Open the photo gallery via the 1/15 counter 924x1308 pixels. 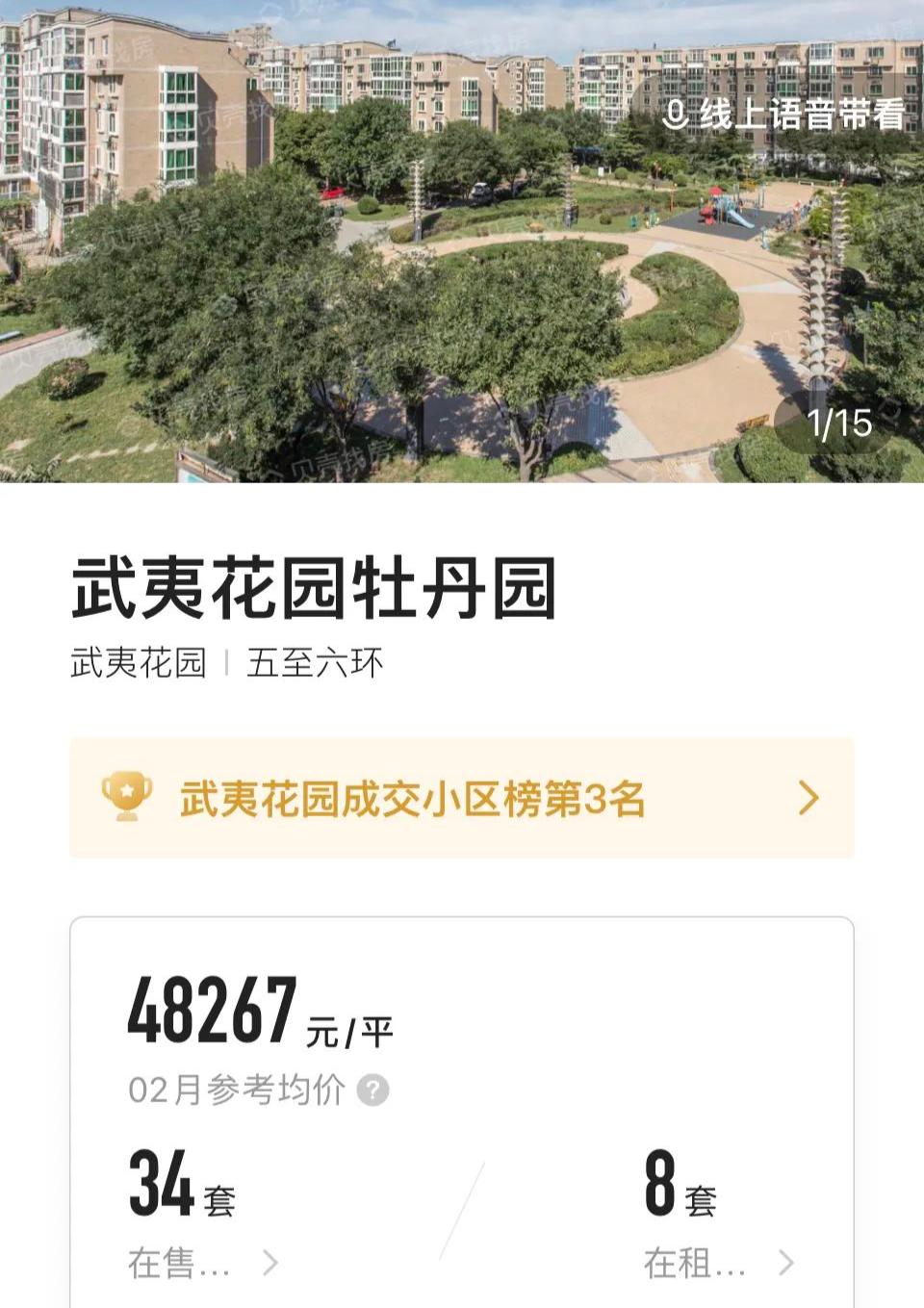pos(838,422)
